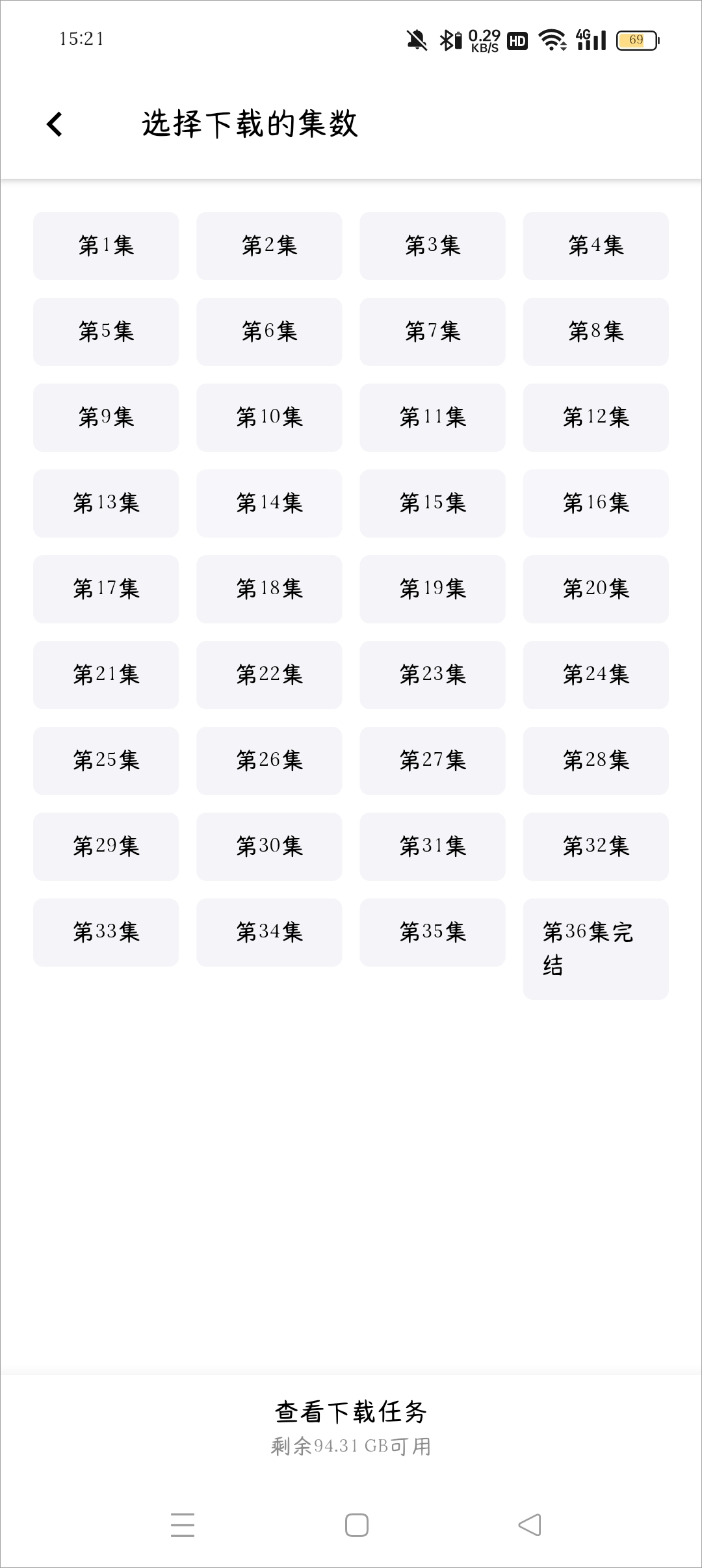Choose the 第32集 button

click(x=596, y=846)
